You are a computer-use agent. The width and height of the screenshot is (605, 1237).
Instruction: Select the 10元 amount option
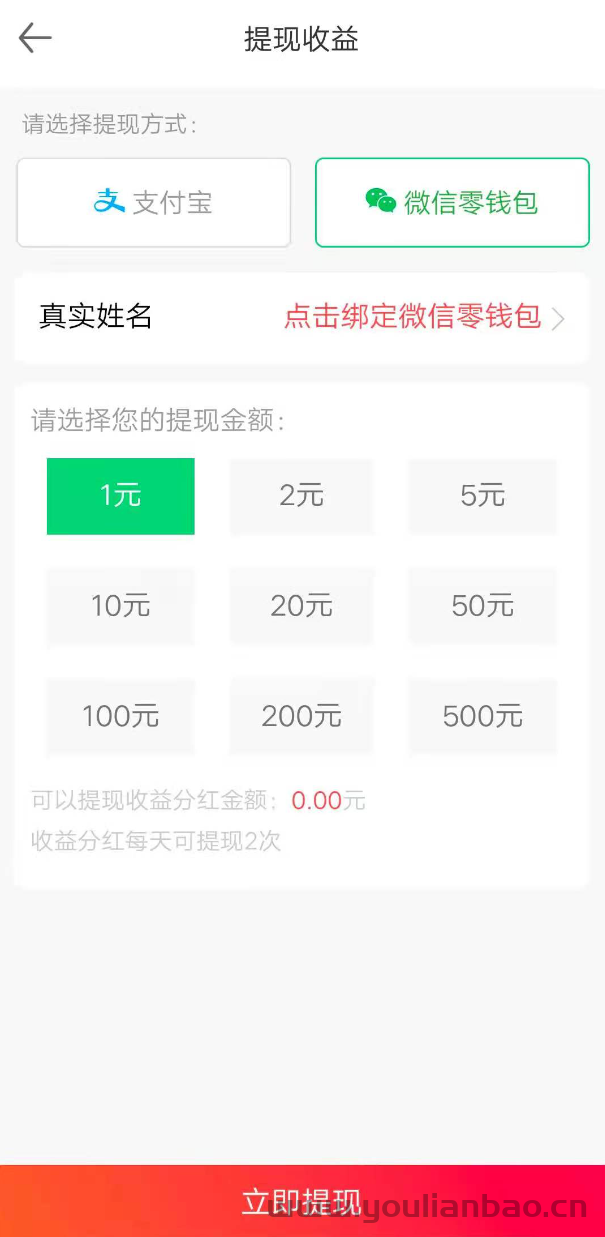pos(121,606)
